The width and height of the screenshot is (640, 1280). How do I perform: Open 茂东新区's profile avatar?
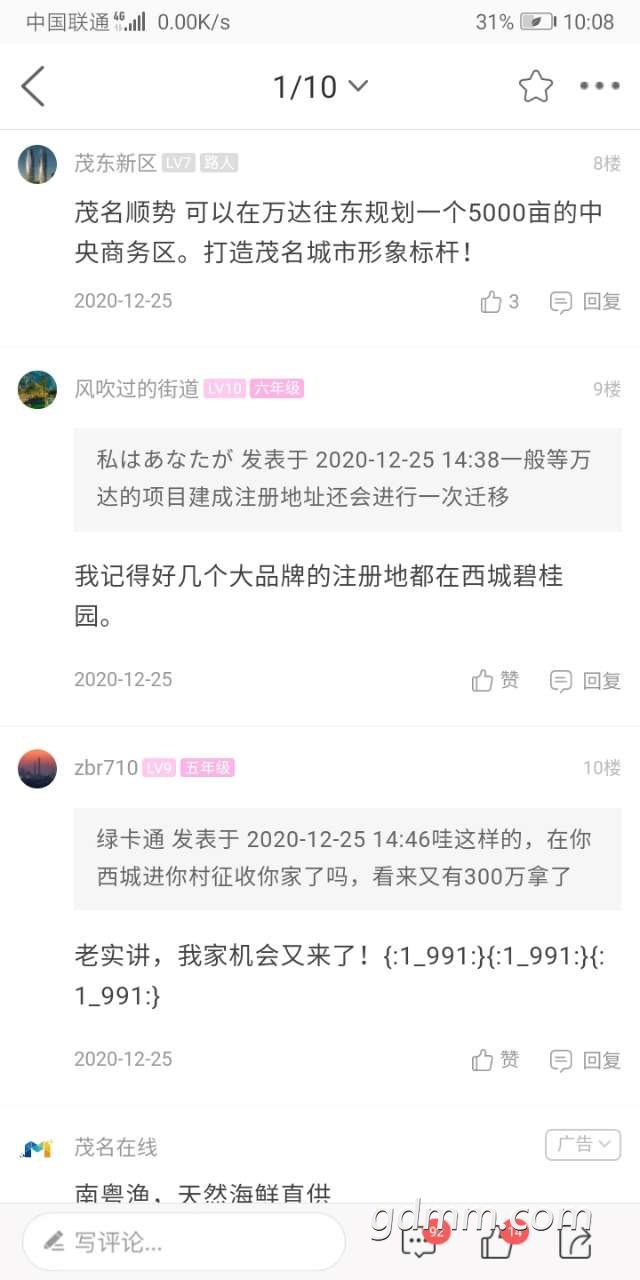tap(38, 164)
